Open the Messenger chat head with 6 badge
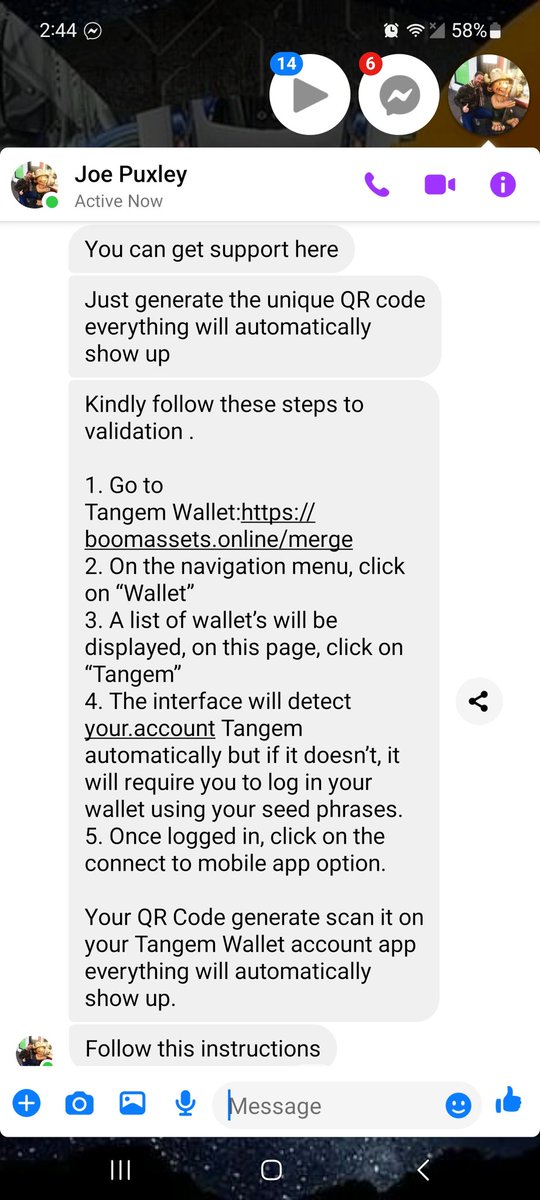 click(399, 96)
